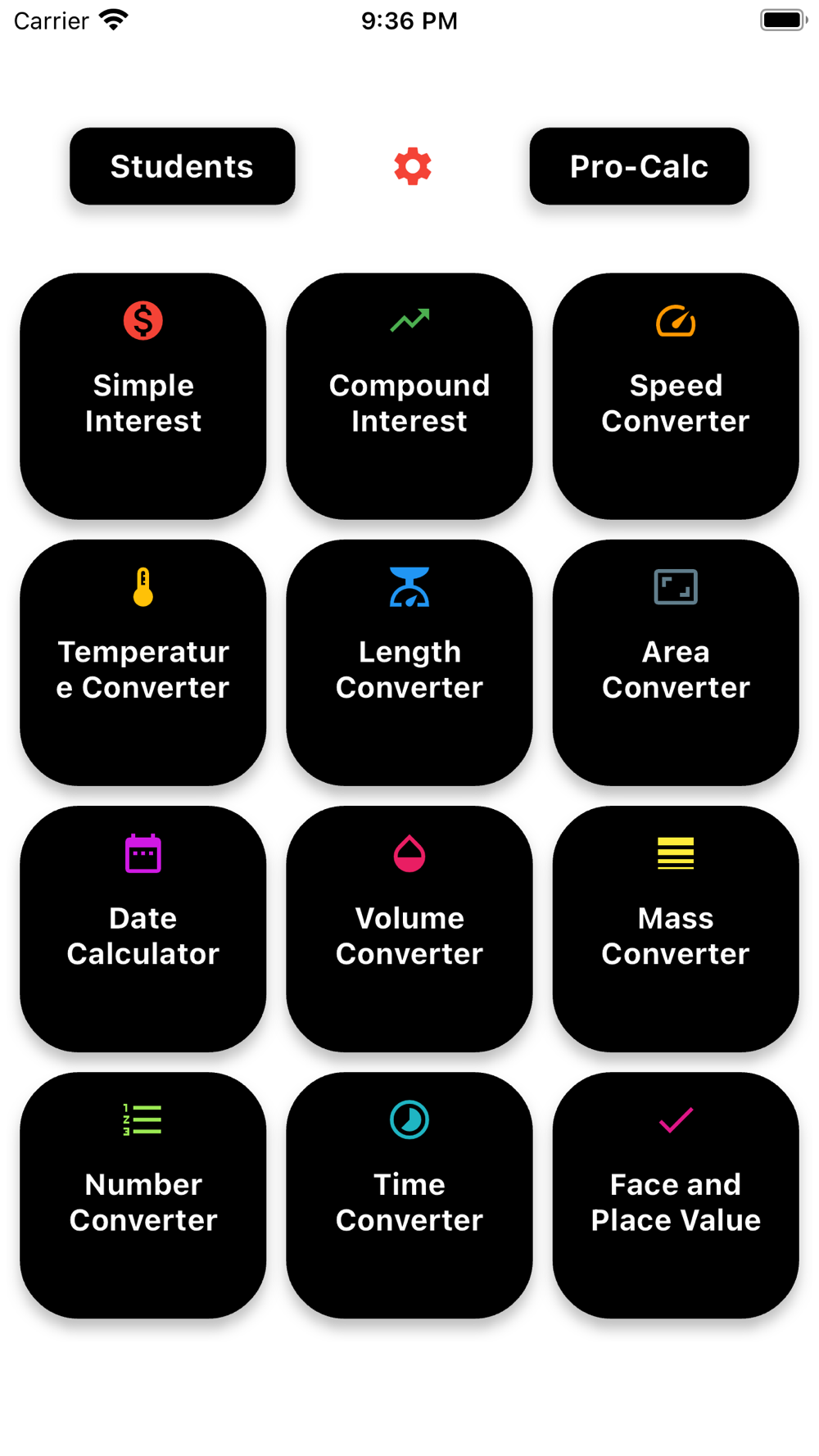This screenshot has width=819, height=1456.
Task: Open the settings gear icon
Action: (412, 166)
